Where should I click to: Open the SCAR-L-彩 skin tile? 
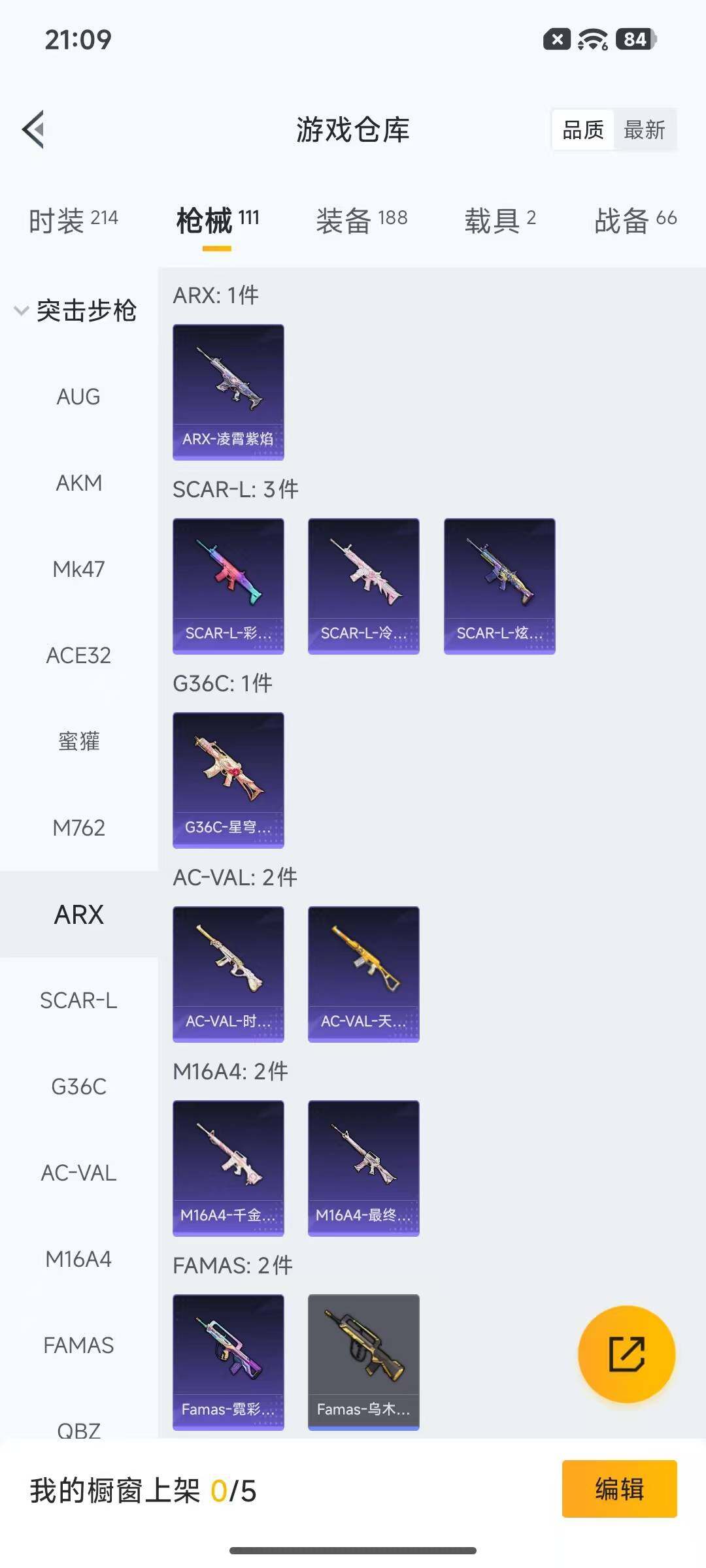[228, 586]
